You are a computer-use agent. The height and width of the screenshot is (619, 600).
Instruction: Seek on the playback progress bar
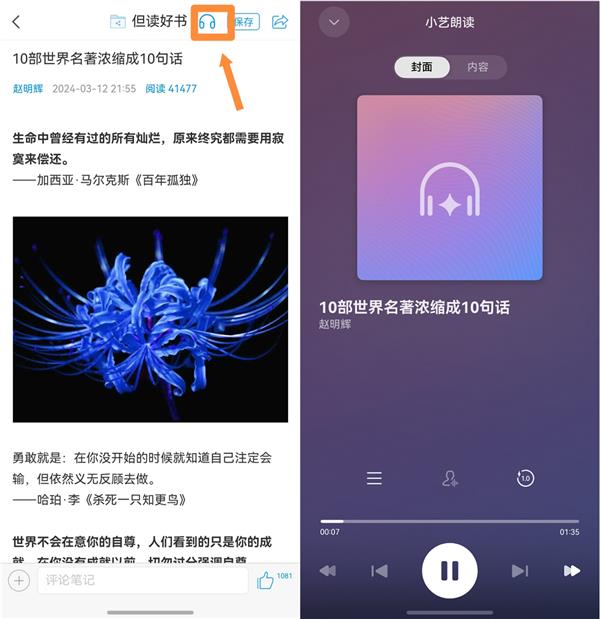click(449, 521)
